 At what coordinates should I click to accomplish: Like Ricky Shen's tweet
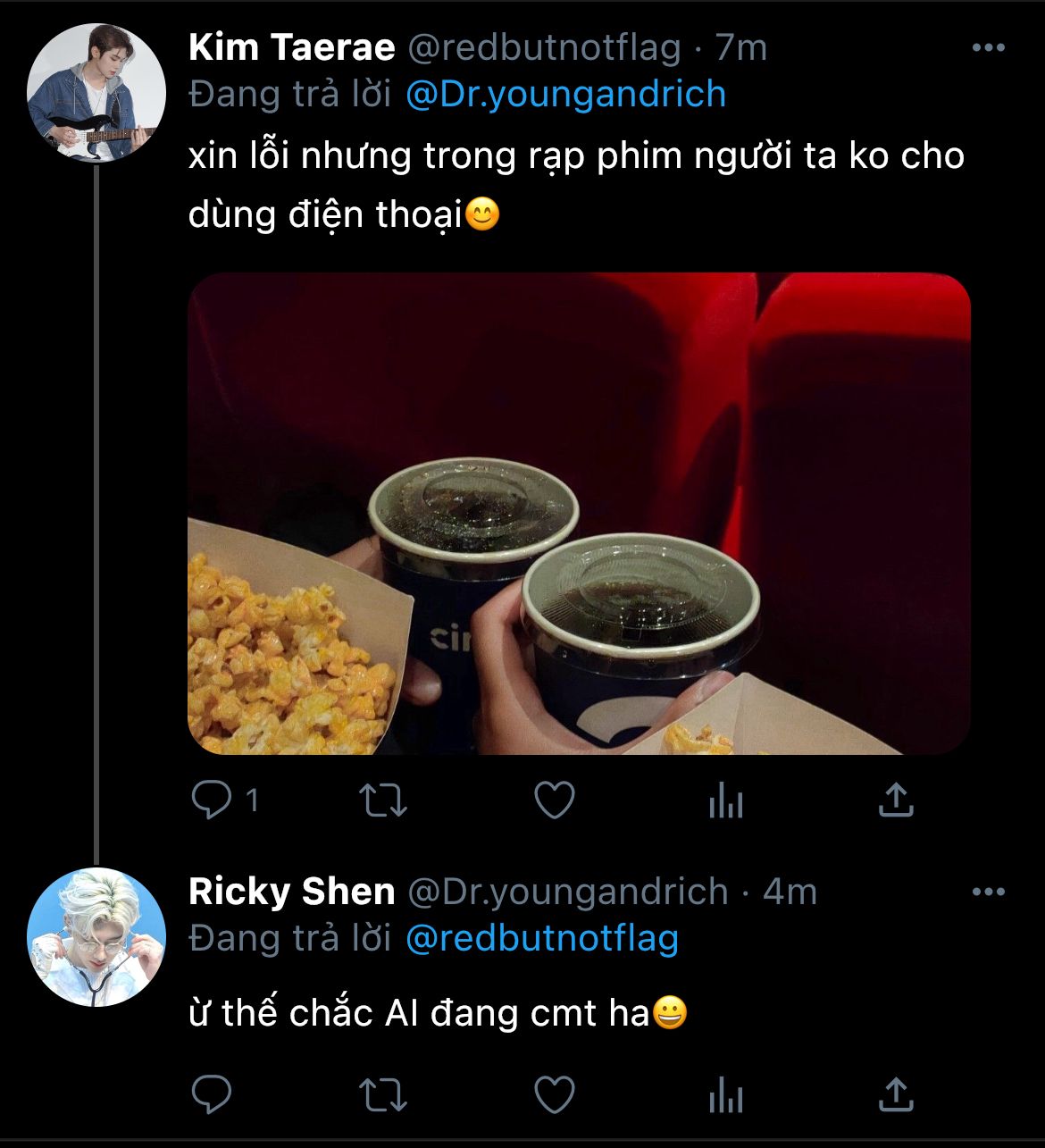tap(554, 1094)
